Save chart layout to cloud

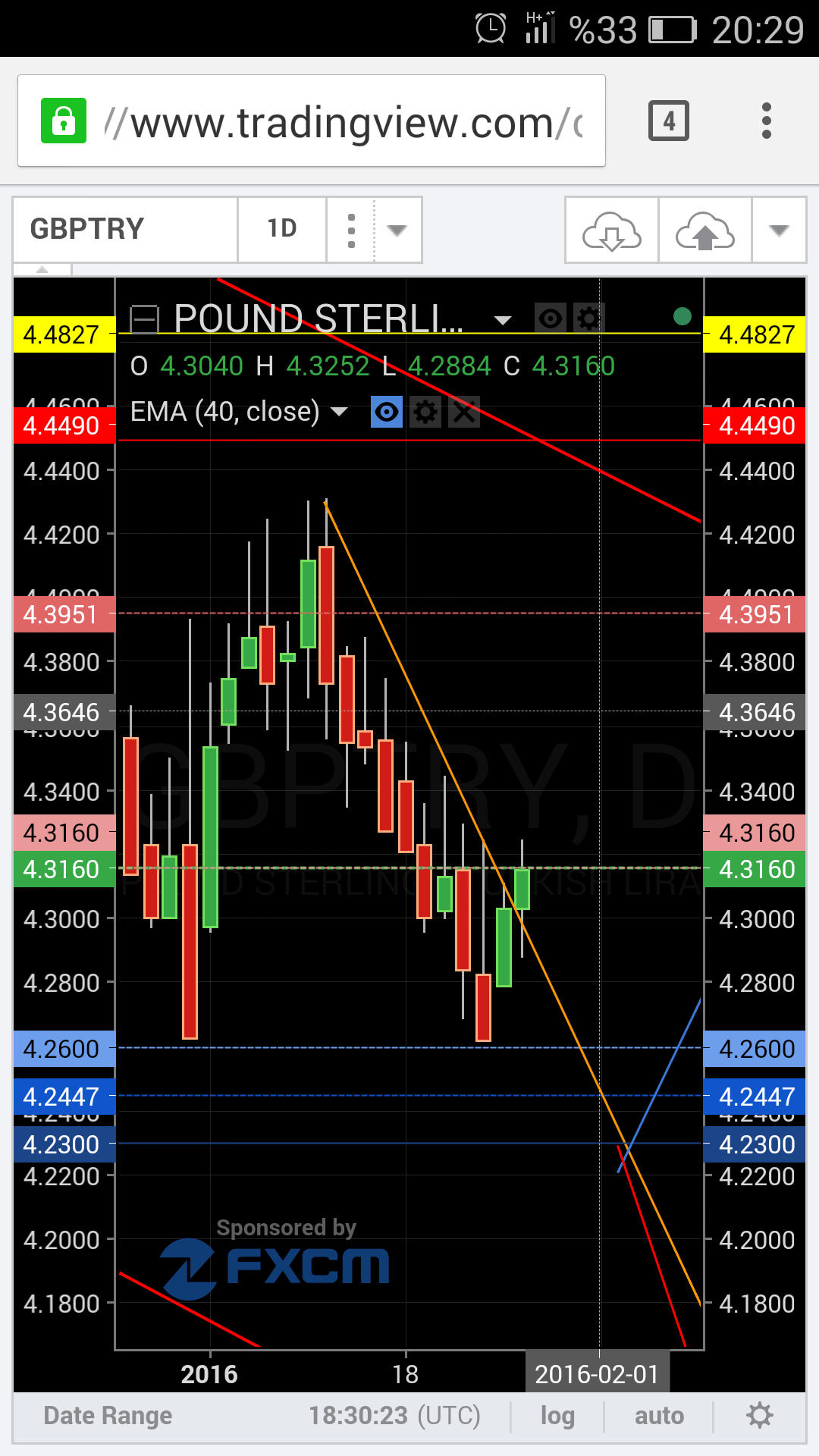pyautogui.click(x=705, y=230)
